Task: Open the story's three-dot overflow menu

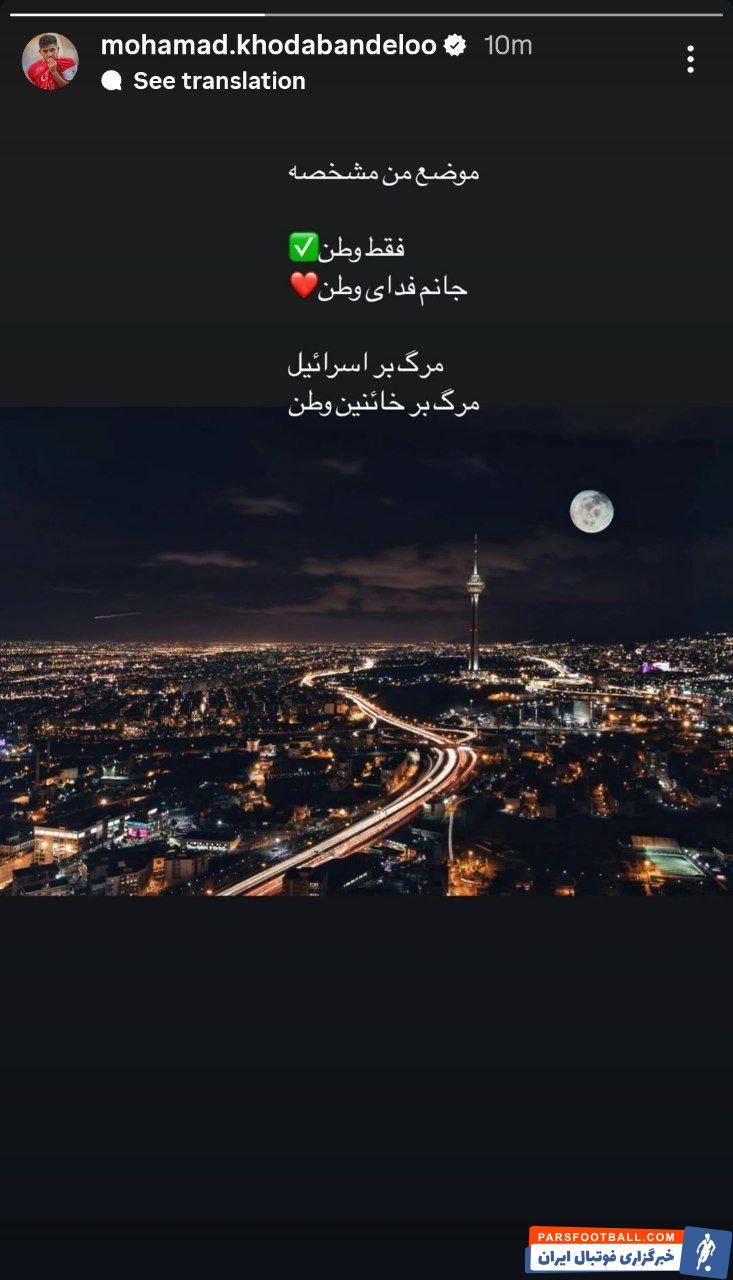Action: pos(690,60)
